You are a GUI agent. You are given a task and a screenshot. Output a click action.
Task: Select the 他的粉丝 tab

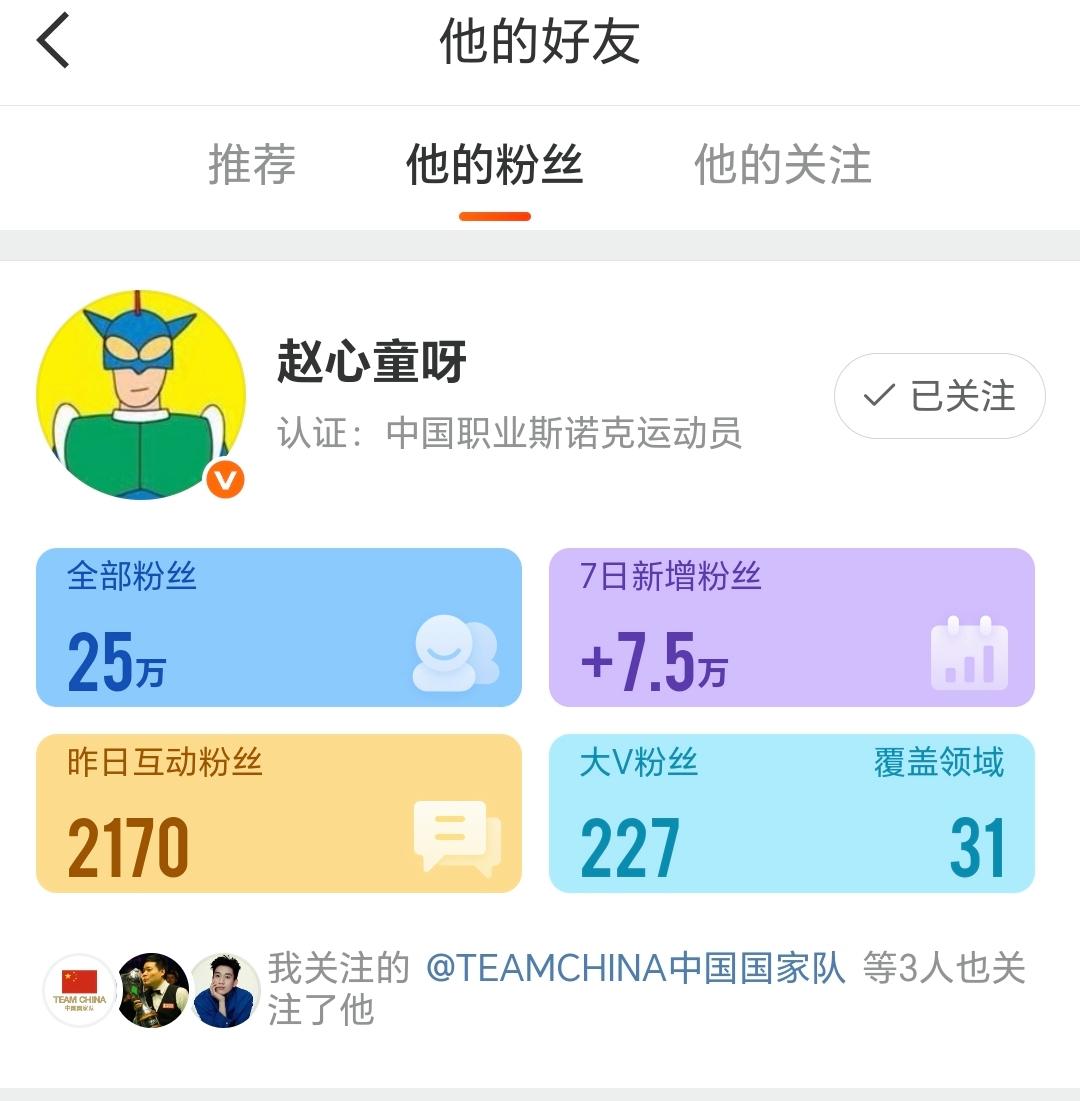(494, 165)
